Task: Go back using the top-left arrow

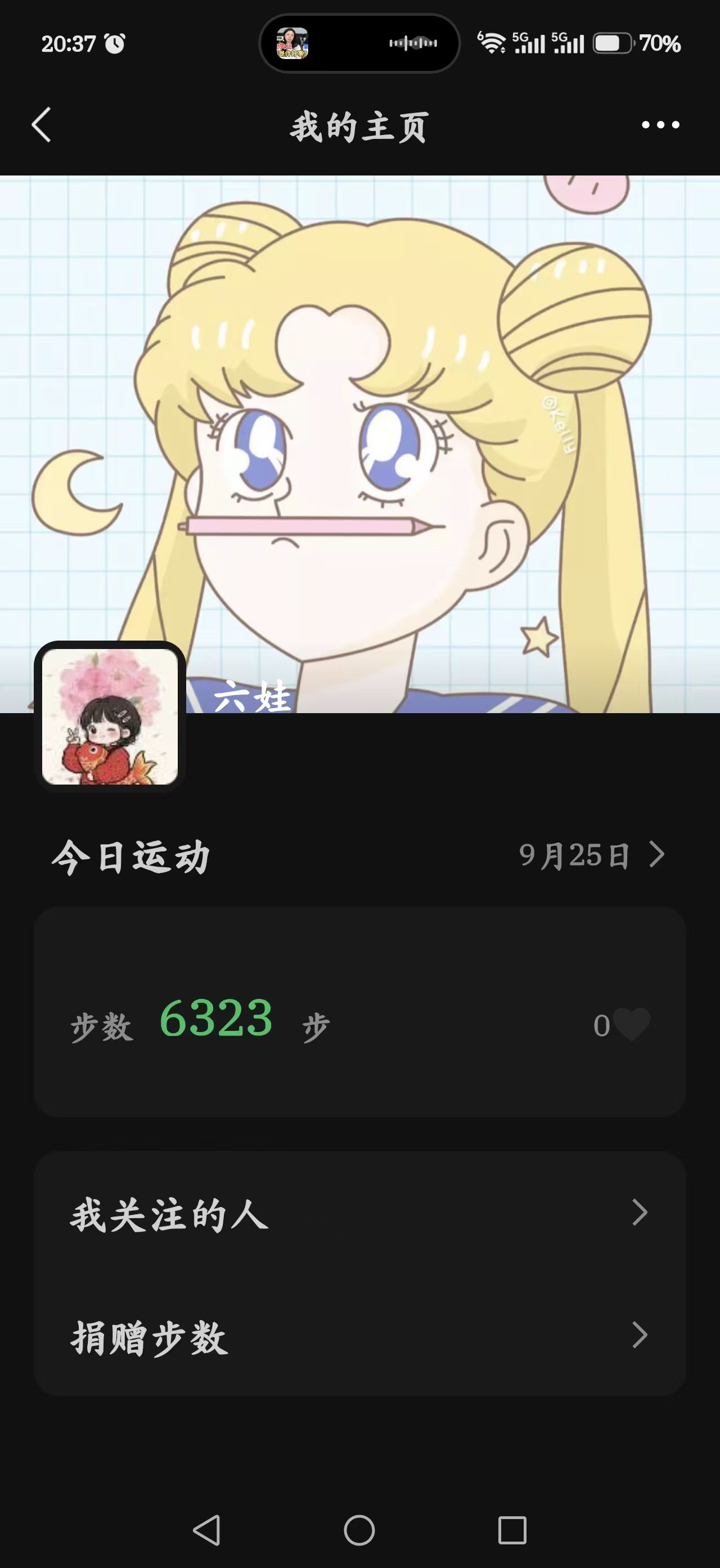Action: [42, 125]
